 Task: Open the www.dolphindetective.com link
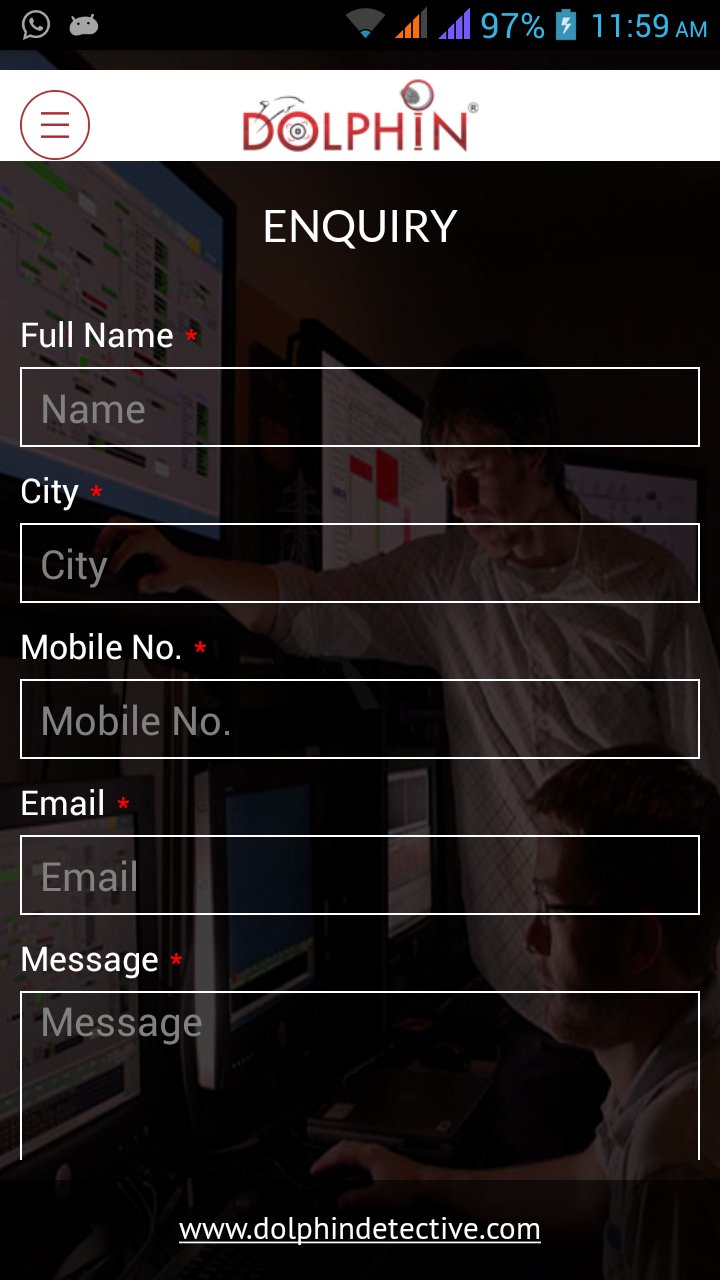click(360, 1228)
